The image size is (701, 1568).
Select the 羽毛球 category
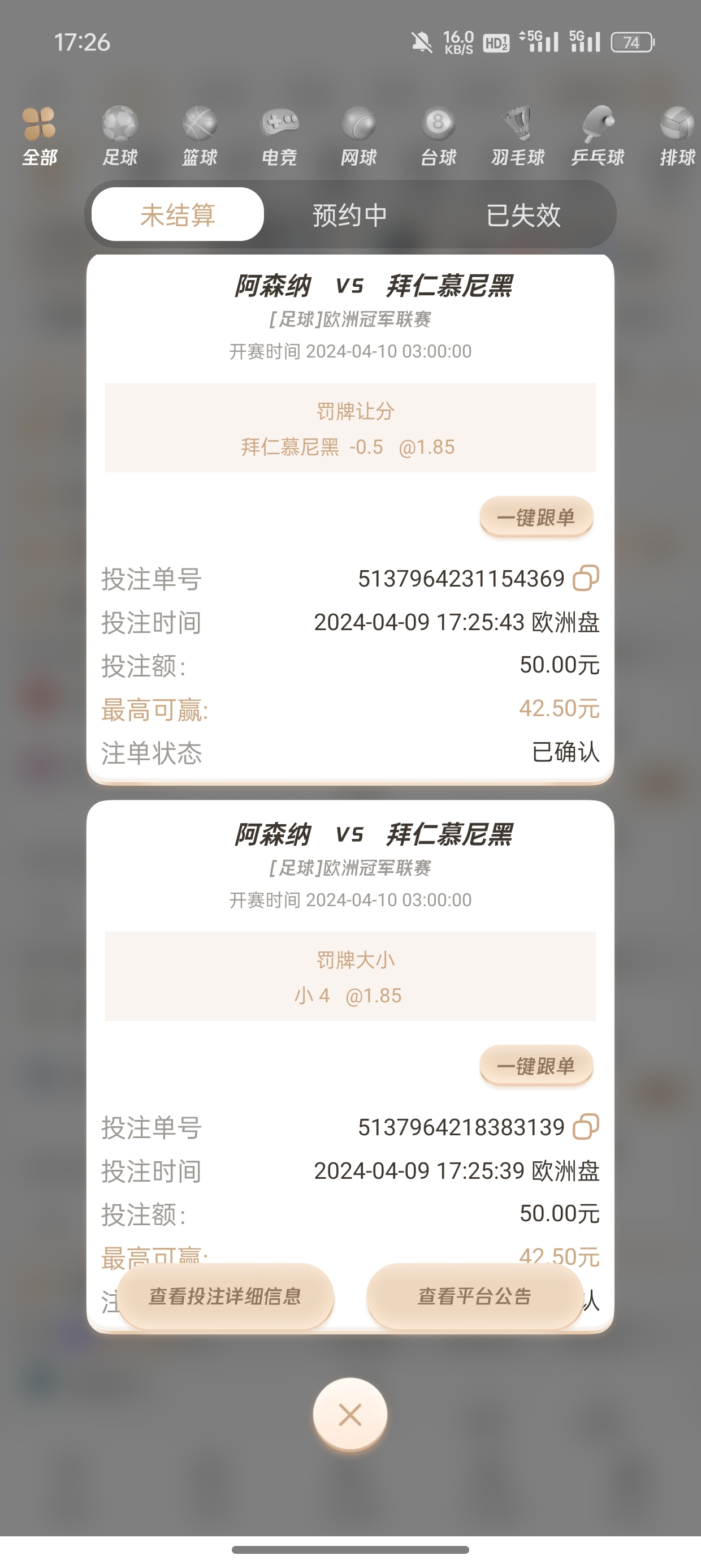coord(518,136)
